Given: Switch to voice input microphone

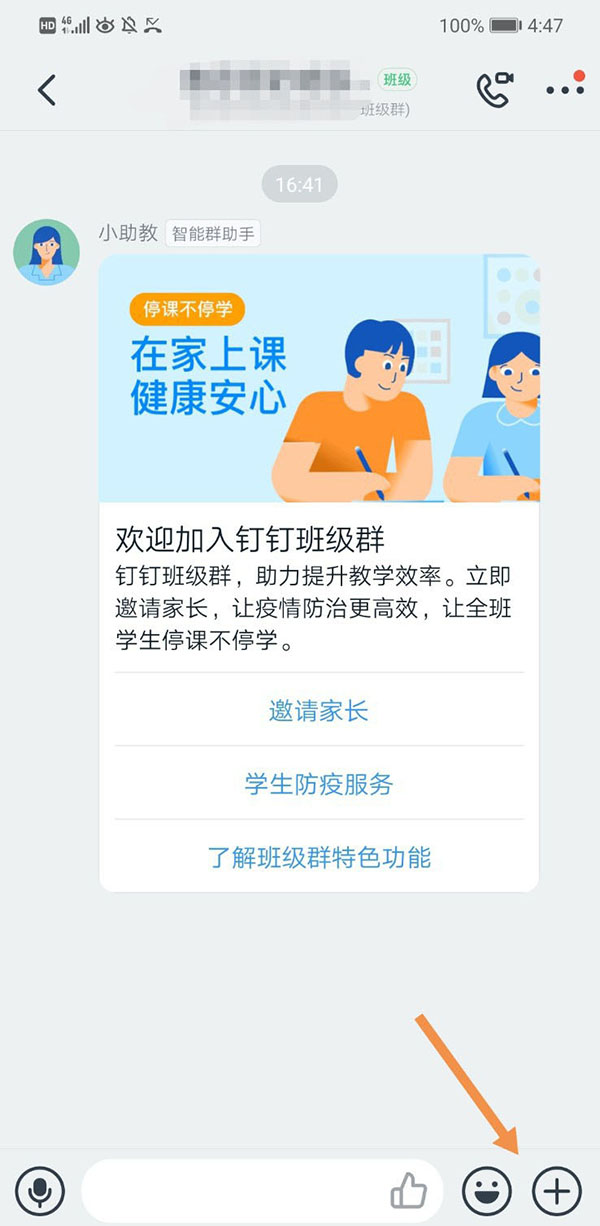Looking at the screenshot, I should tap(40, 1190).
